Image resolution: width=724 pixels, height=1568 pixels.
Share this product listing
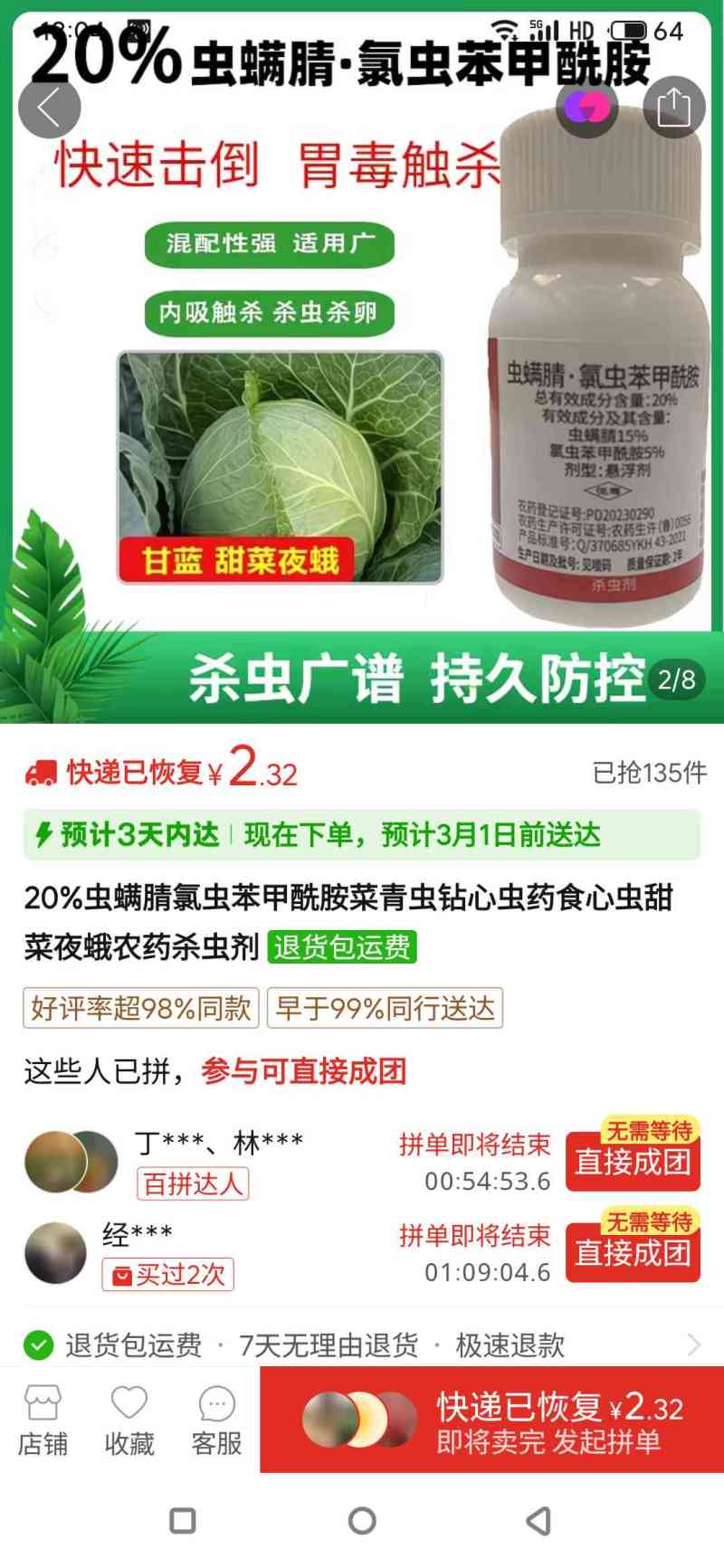pyautogui.click(x=673, y=108)
